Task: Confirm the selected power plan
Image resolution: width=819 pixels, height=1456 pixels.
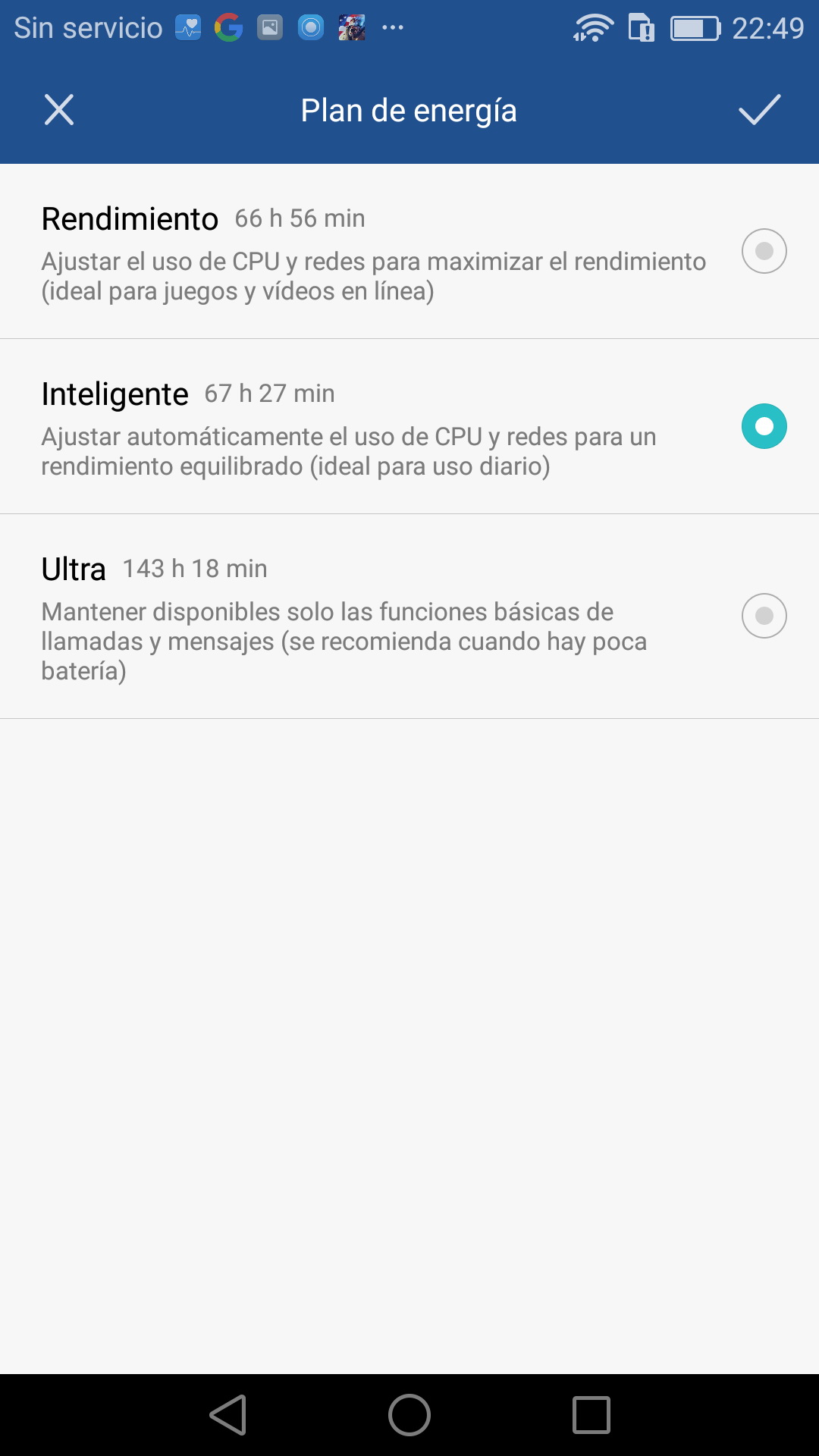Action: pos(759,110)
